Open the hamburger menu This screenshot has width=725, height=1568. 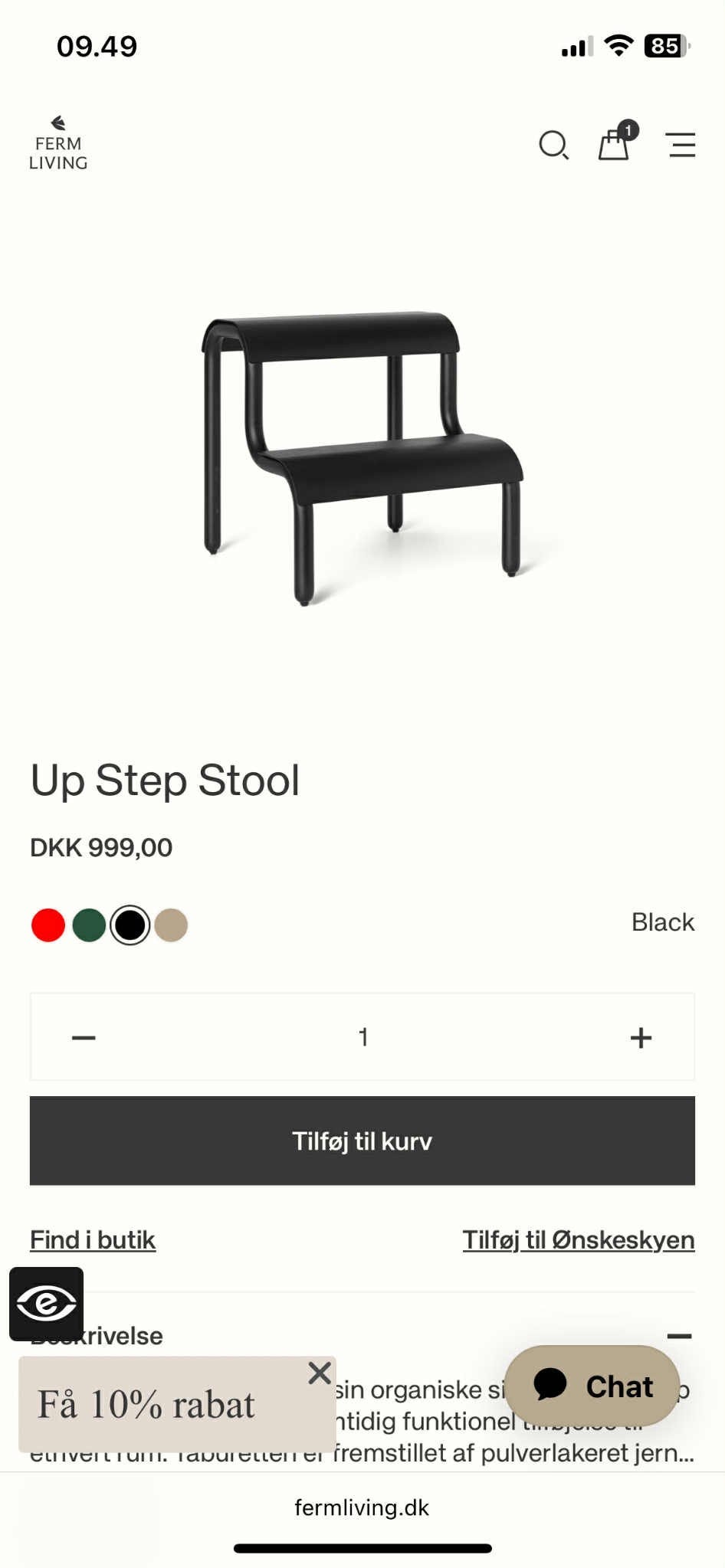(681, 145)
